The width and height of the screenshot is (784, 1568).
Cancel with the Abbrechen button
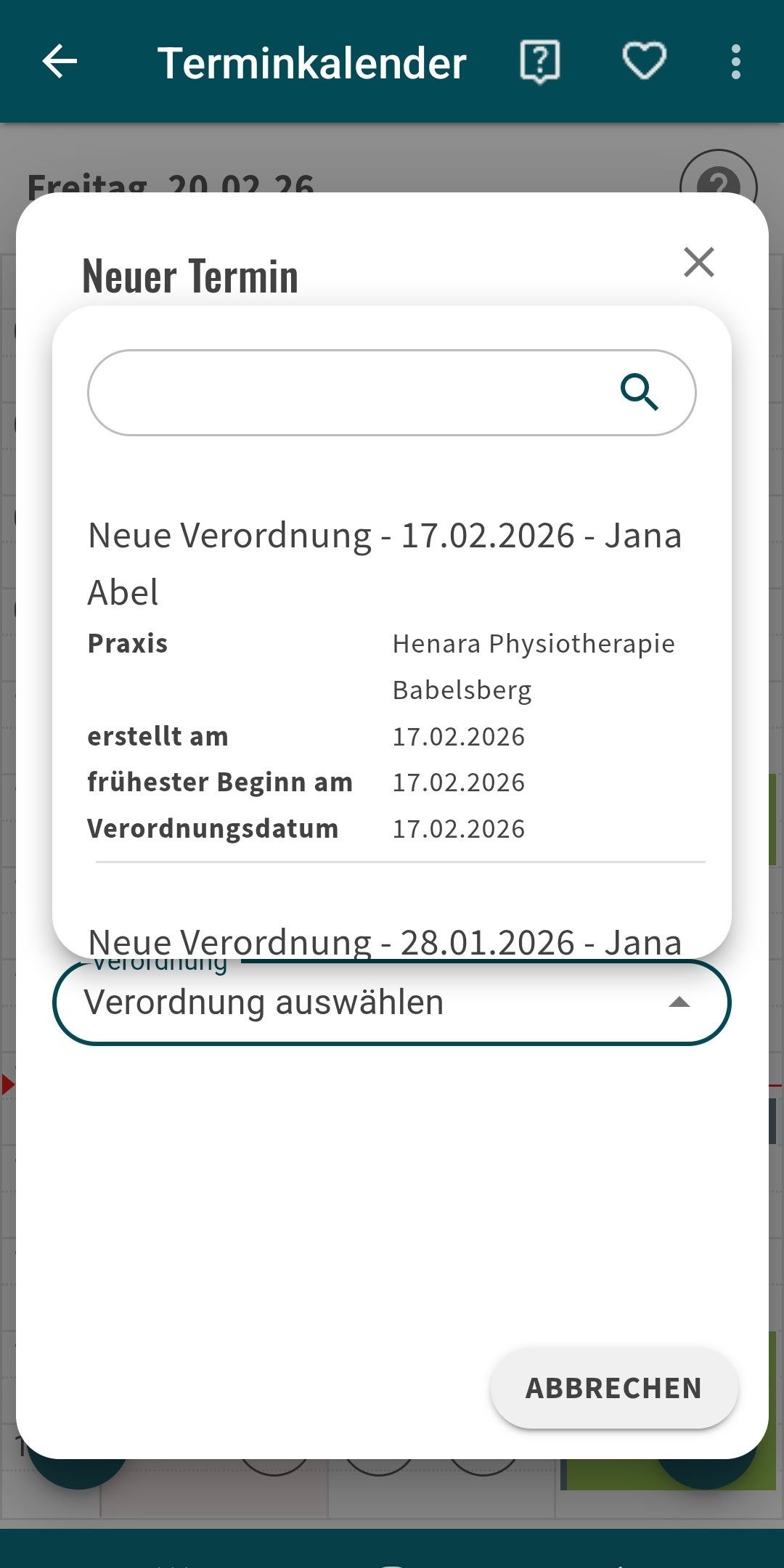click(x=614, y=1388)
